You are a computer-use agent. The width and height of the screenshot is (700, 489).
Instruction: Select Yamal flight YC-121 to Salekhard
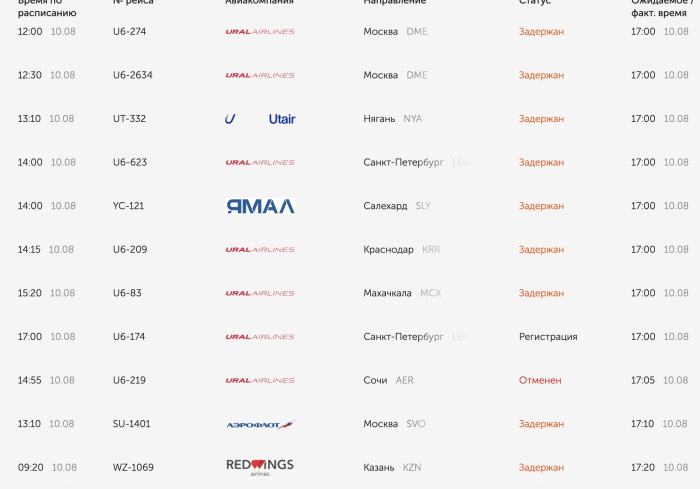[x=350, y=206]
